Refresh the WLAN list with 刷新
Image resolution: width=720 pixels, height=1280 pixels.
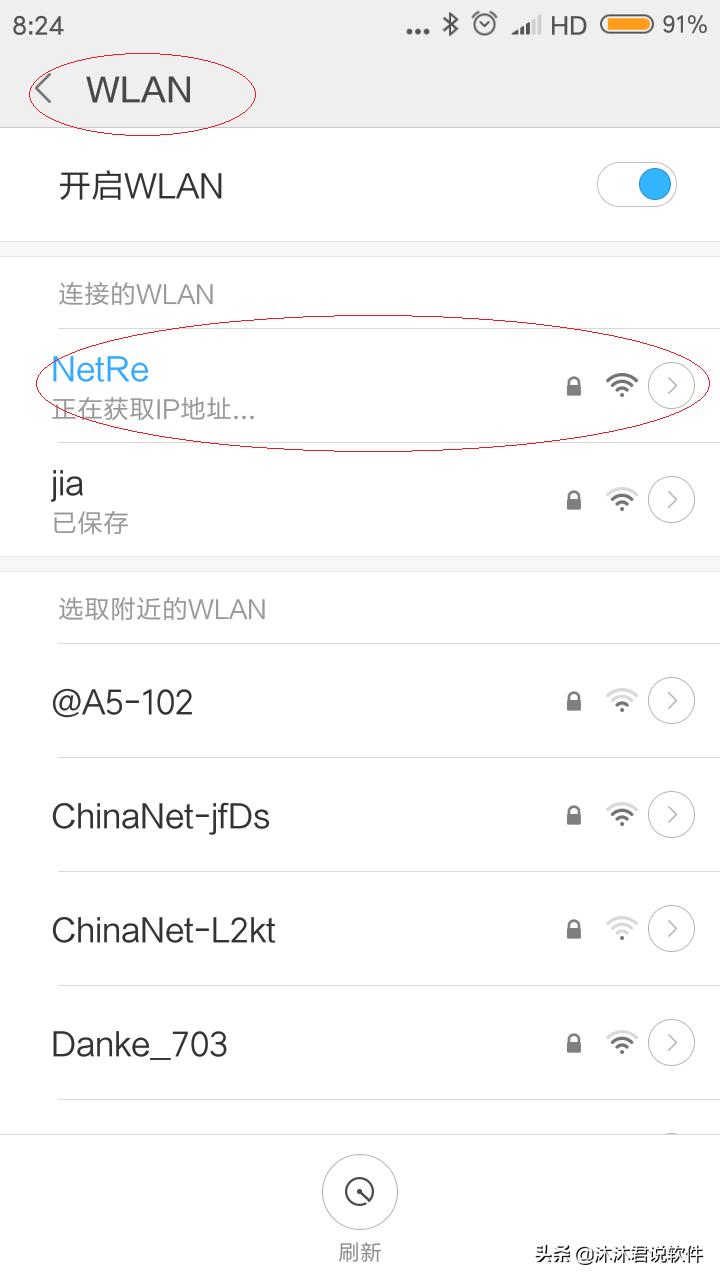[359, 1194]
